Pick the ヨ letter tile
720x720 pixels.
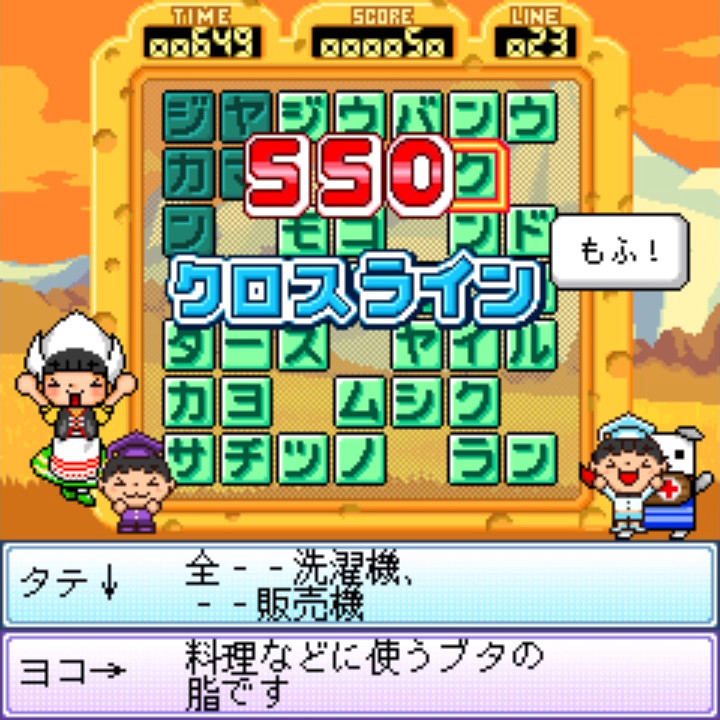tap(246, 402)
